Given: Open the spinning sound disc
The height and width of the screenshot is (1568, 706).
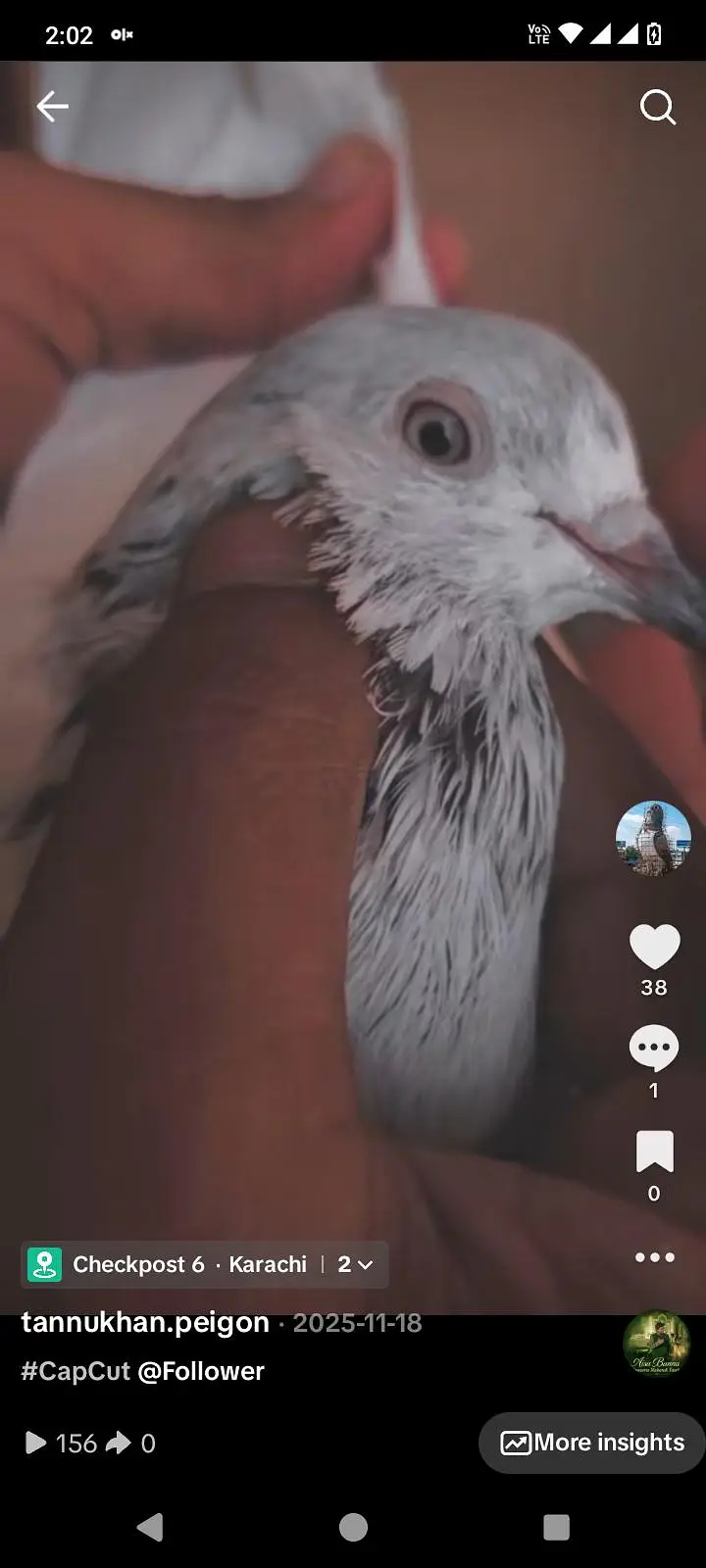Looking at the screenshot, I should pos(656,1344).
